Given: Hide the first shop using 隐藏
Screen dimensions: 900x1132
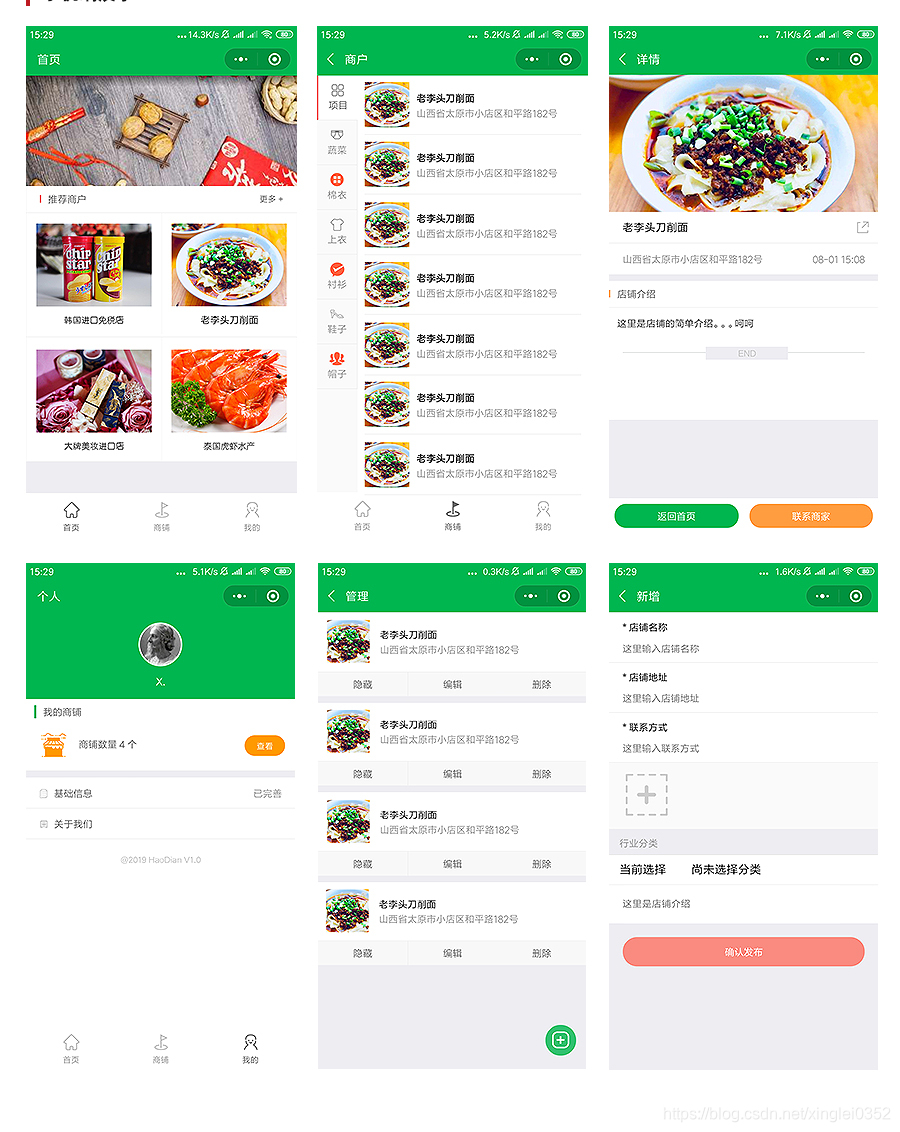Looking at the screenshot, I should click(362, 684).
